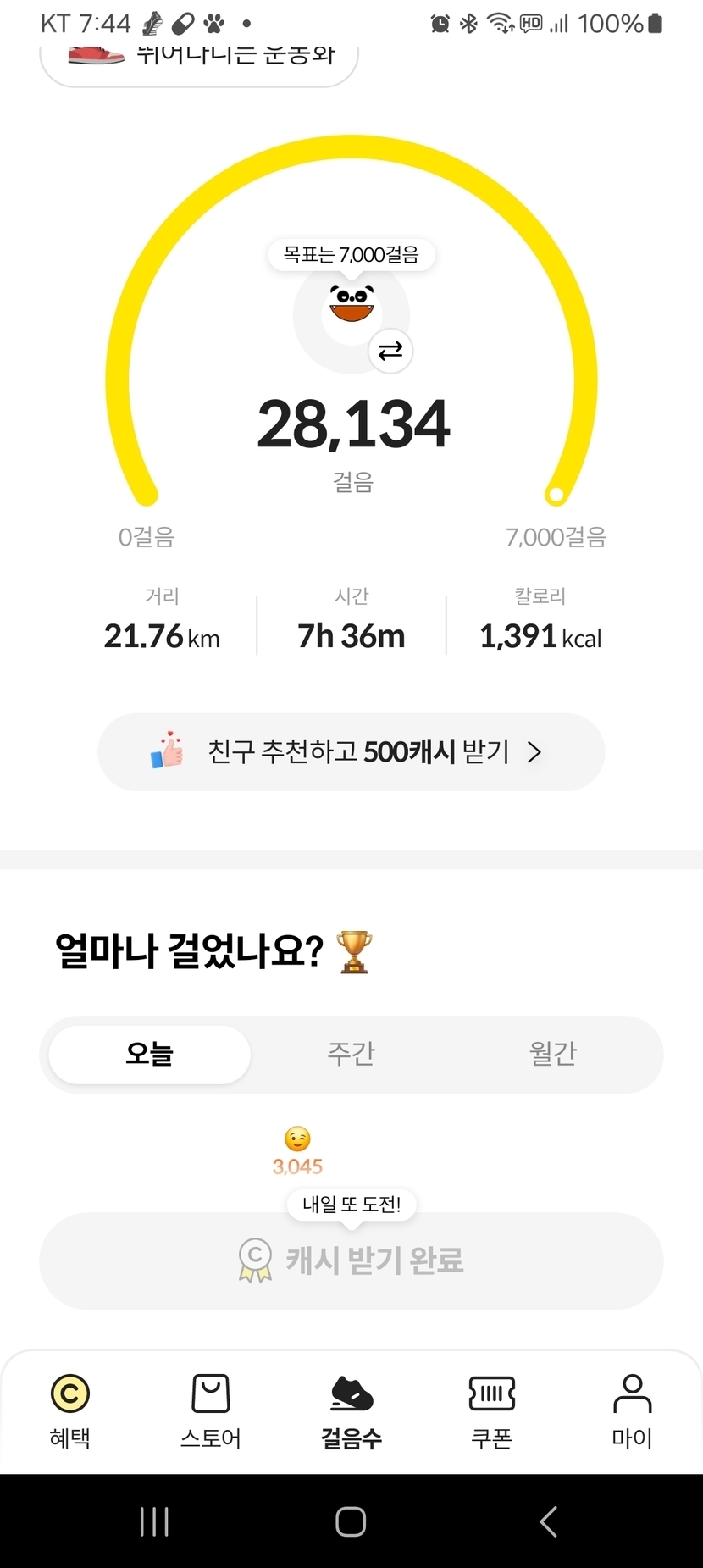Tap the shoe banner chip at top
The width and height of the screenshot is (703, 1568).
tap(199, 61)
